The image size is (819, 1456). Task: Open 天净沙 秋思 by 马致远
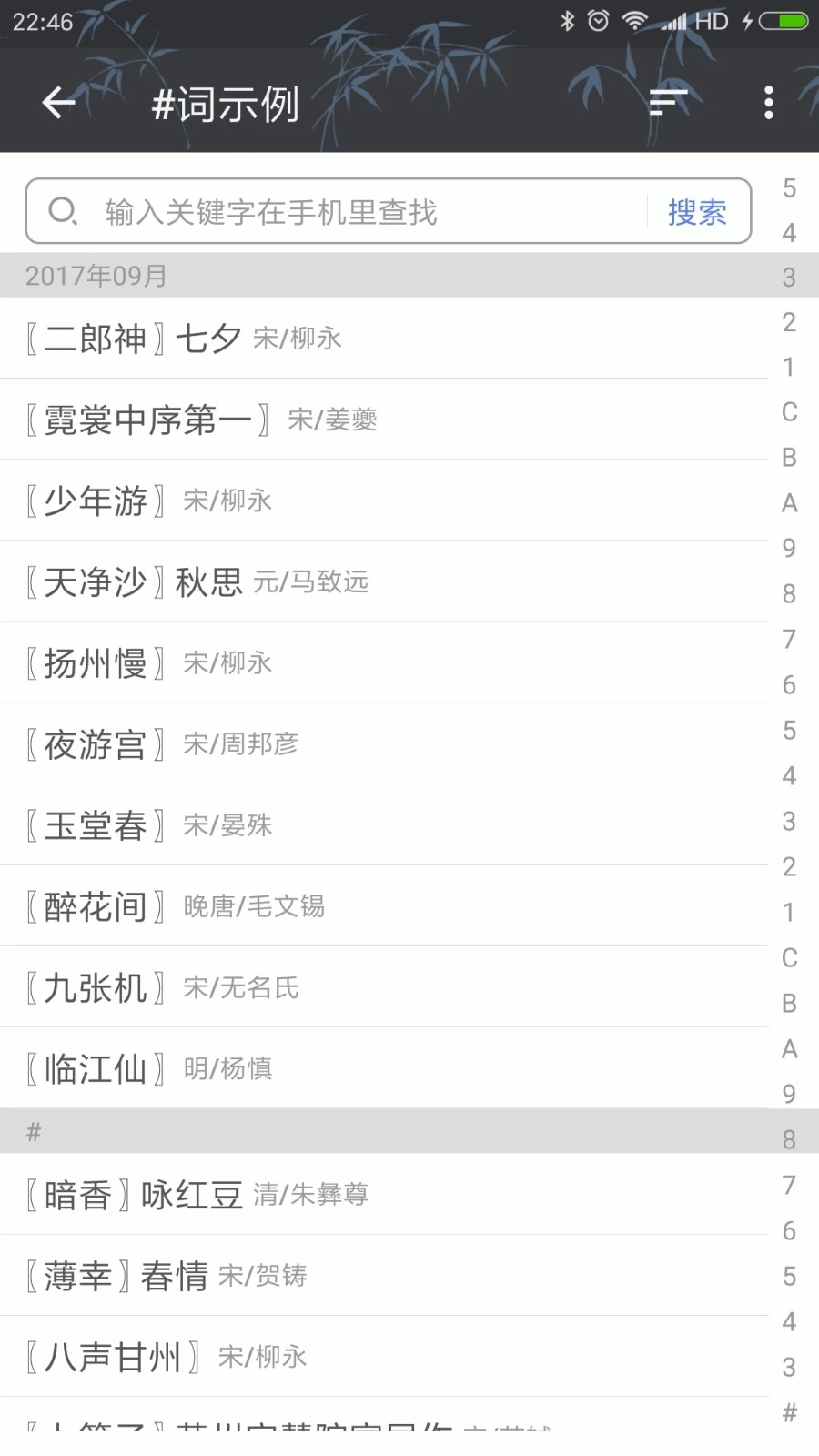point(382,581)
